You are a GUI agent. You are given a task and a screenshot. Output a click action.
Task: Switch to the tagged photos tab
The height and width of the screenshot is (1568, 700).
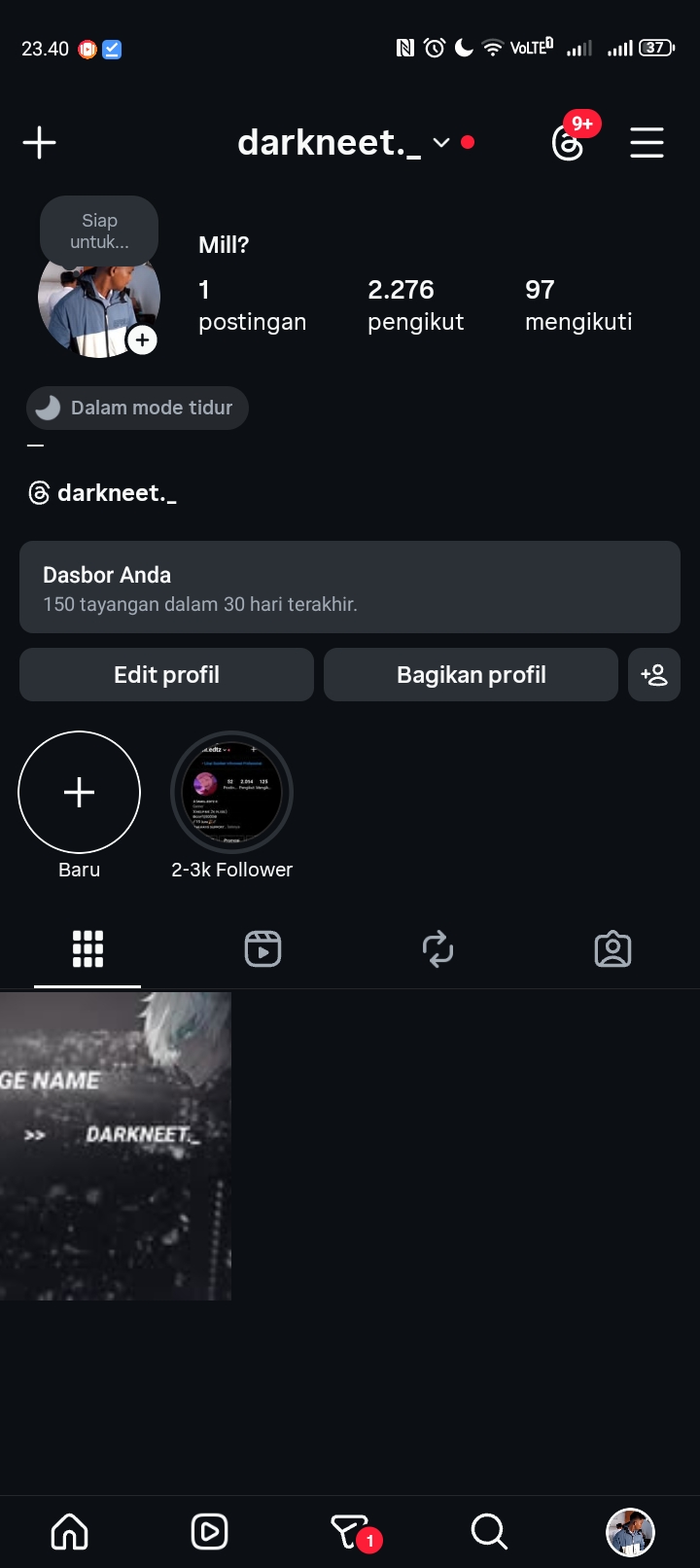[612, 949]
